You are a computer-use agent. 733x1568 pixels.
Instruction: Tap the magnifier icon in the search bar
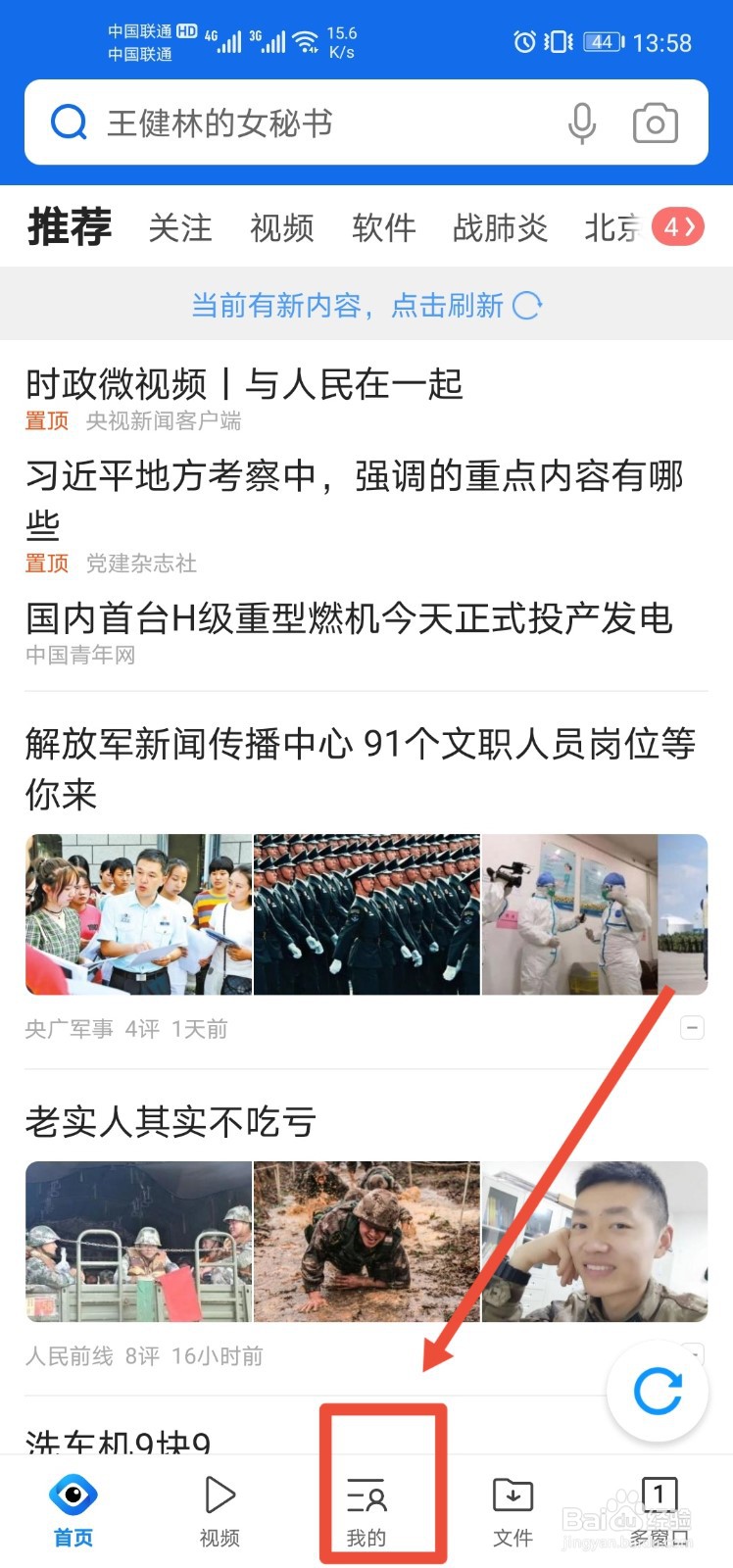click(x=68, y=122)
